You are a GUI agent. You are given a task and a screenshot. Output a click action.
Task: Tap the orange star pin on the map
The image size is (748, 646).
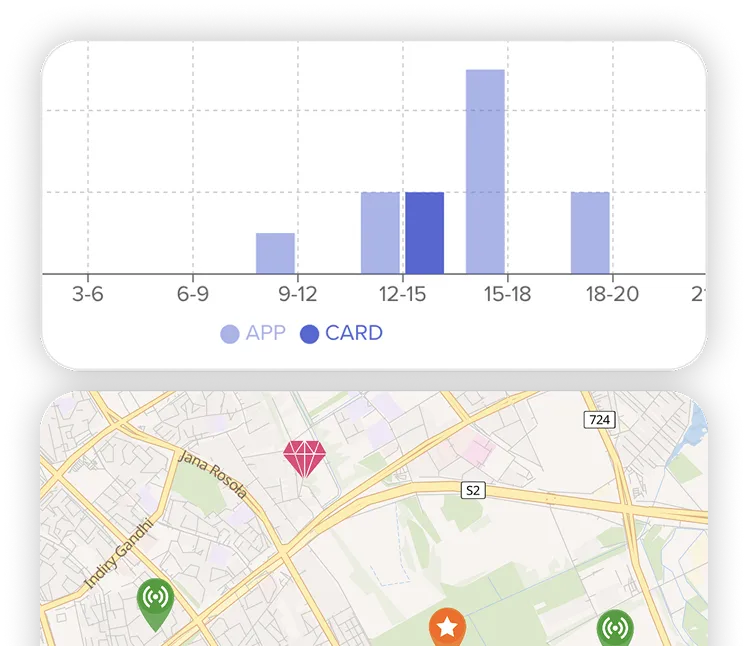[447, 627]
